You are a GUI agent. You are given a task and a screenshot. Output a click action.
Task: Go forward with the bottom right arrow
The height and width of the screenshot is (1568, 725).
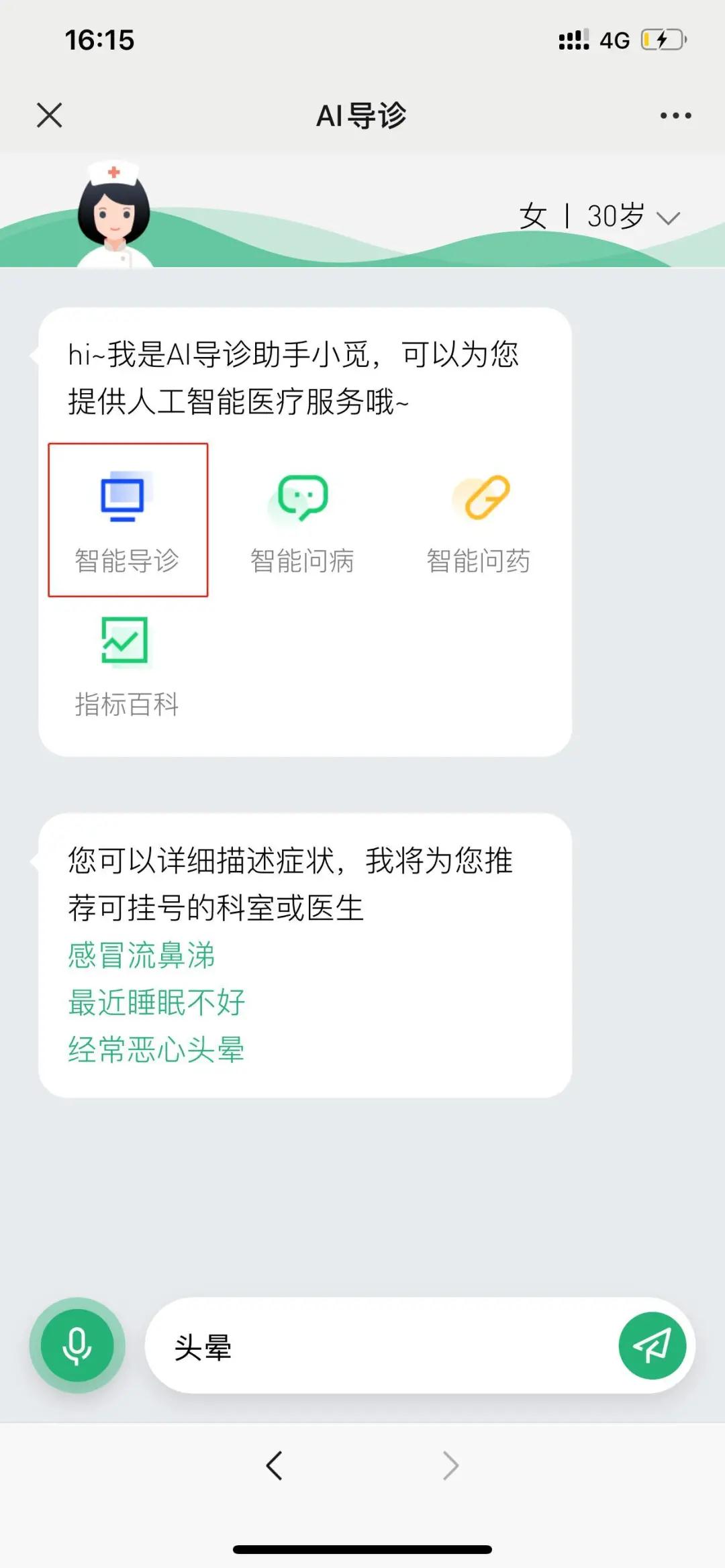450,1465
